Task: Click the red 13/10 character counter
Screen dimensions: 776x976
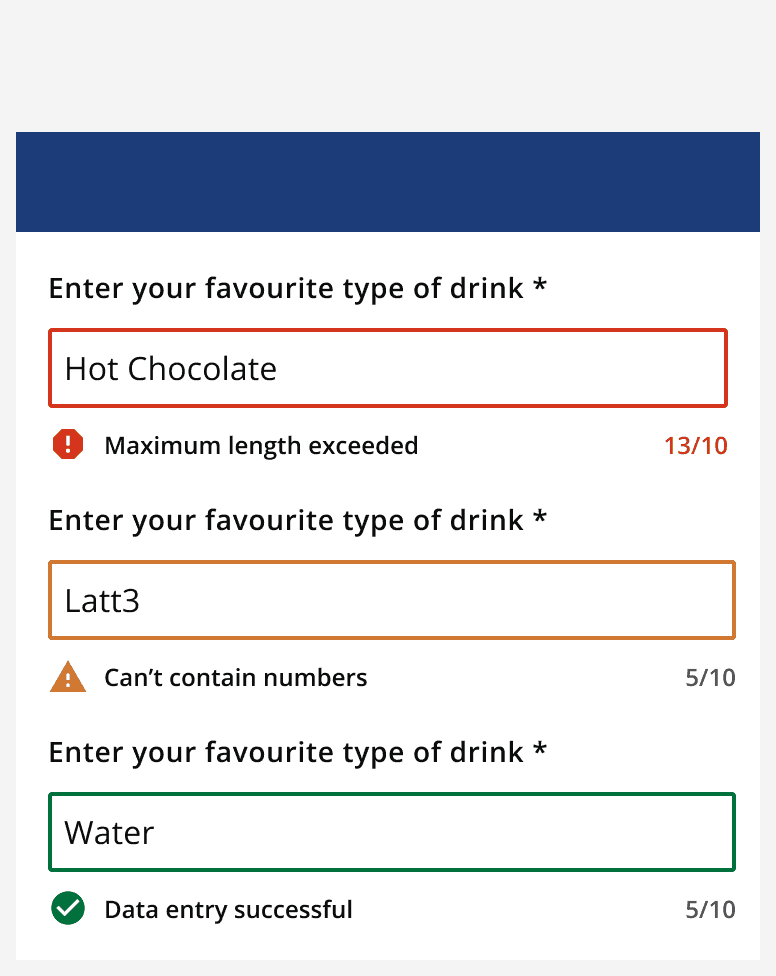Action: click(x=697, y=445)
